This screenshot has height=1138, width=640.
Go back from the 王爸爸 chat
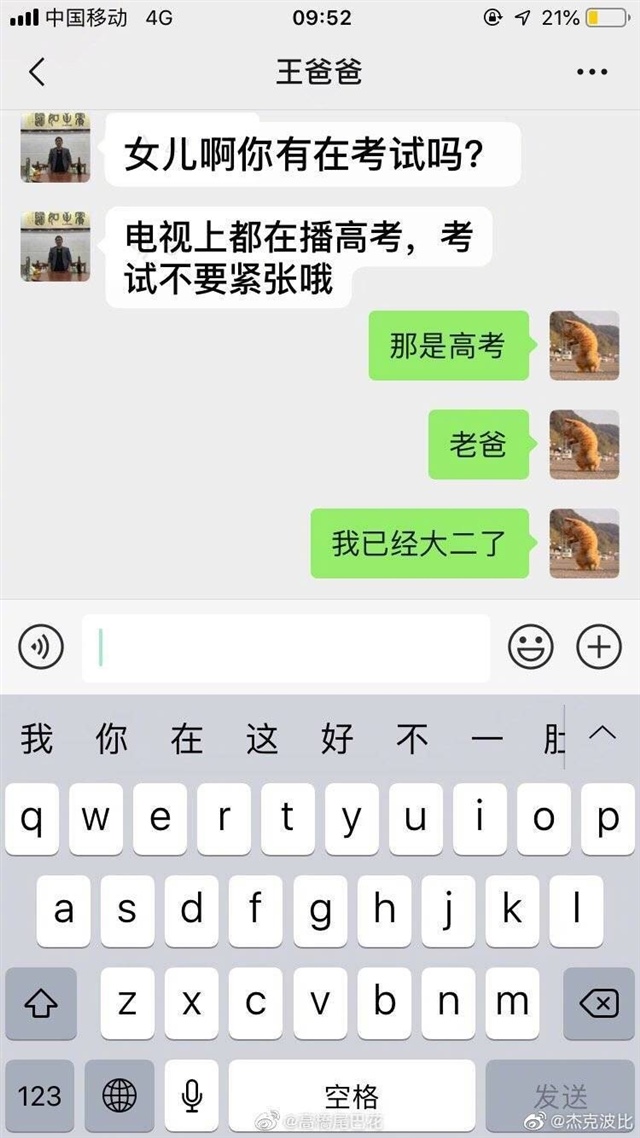36,72
